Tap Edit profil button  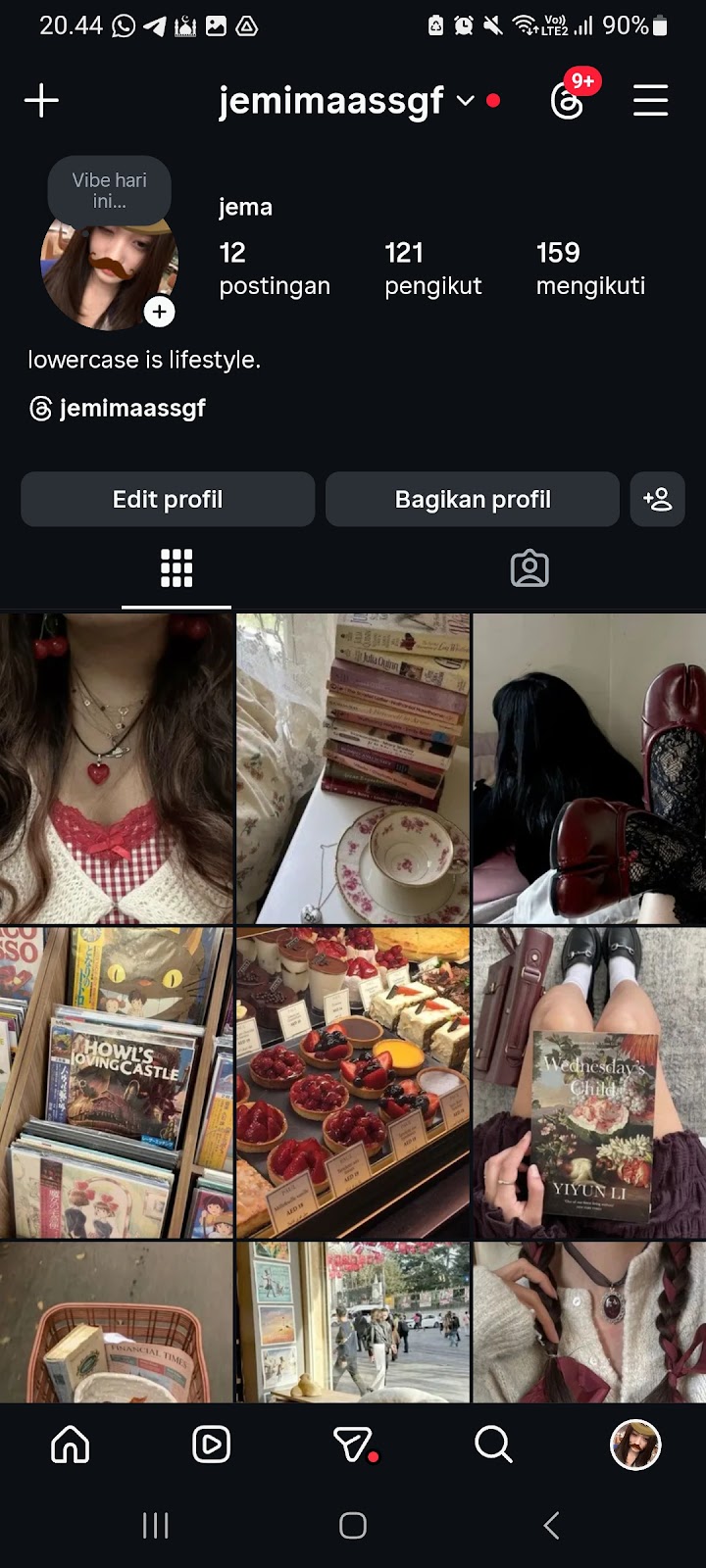click(x=168, y=499)
